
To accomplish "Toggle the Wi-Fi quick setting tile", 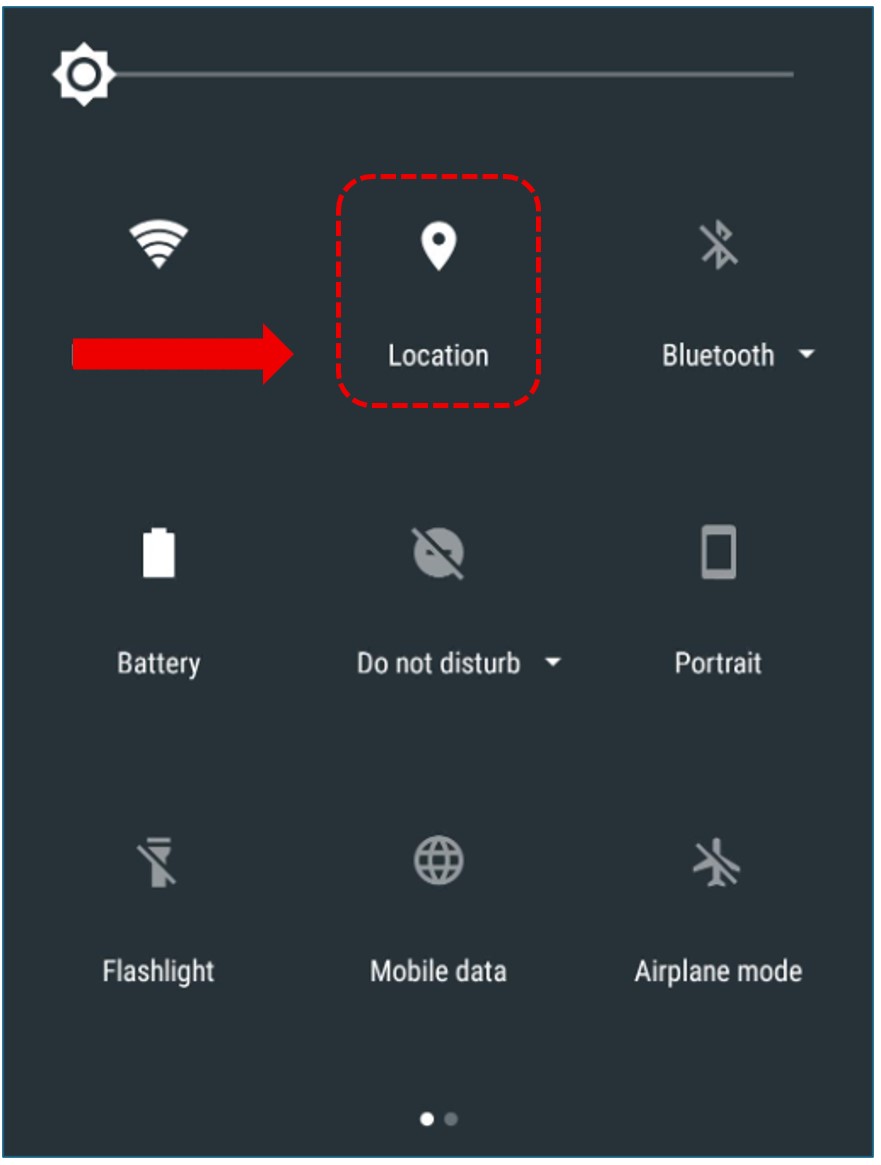I will point(158,245).
